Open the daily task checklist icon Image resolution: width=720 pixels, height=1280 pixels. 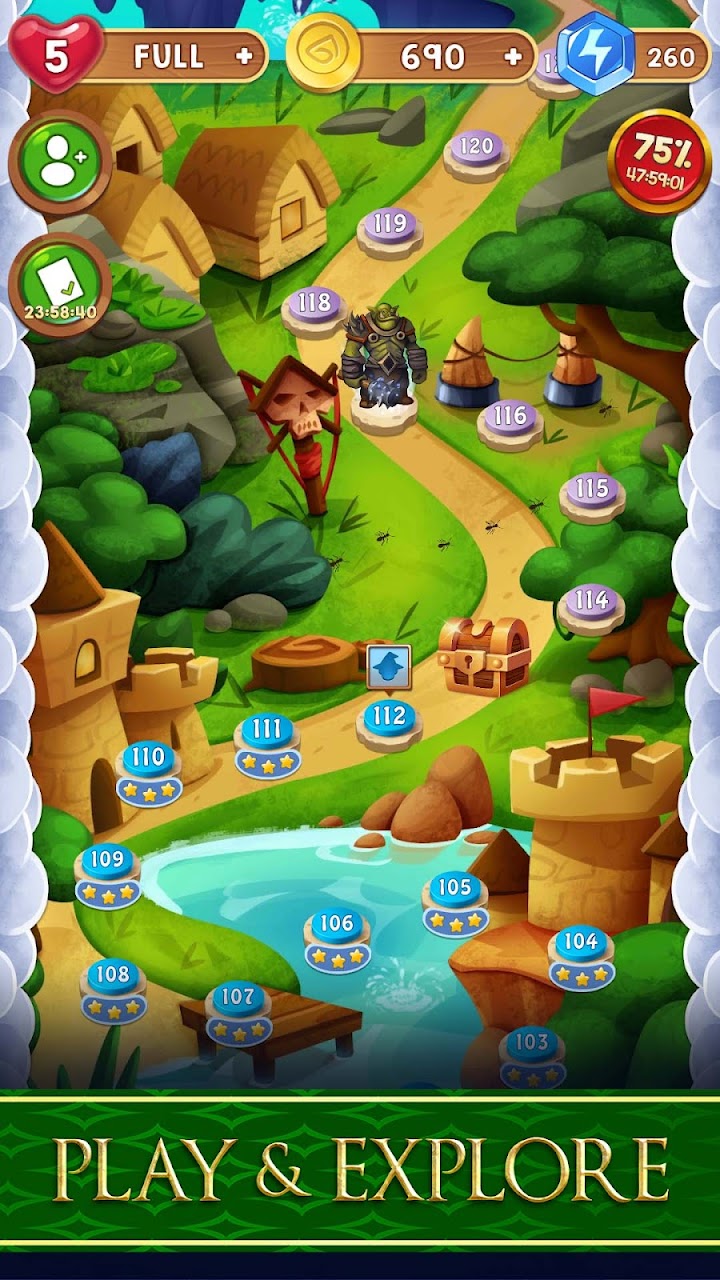tap(58, 282)
